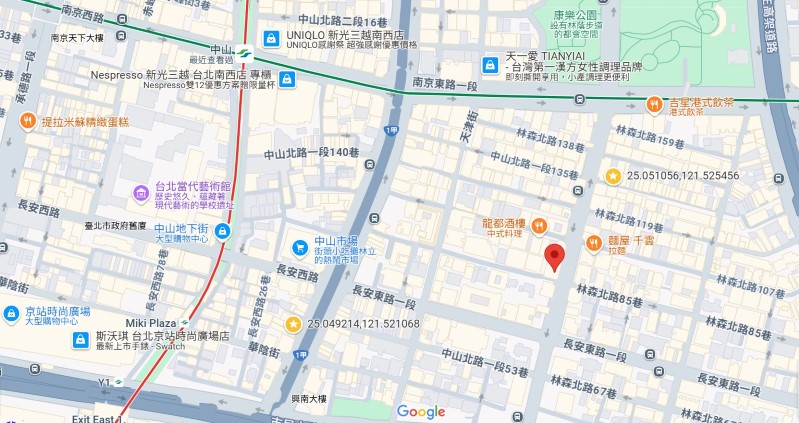The image size is (799, 423).
Task: Open the 中山市場 market marker
Action: (x=298, y=247)
